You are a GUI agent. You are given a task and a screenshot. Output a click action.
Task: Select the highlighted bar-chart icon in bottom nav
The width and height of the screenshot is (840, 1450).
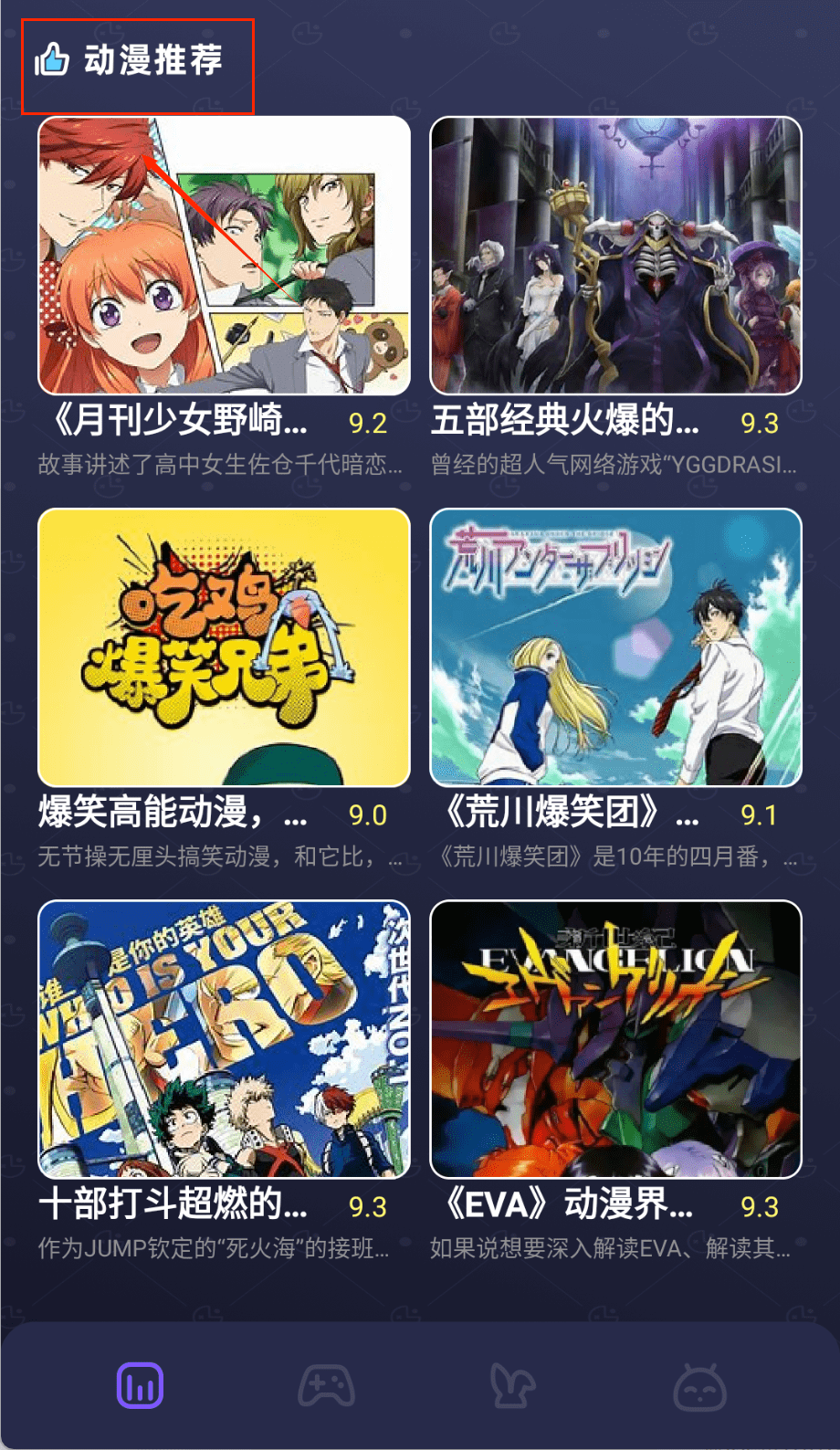click(139, 1384)
